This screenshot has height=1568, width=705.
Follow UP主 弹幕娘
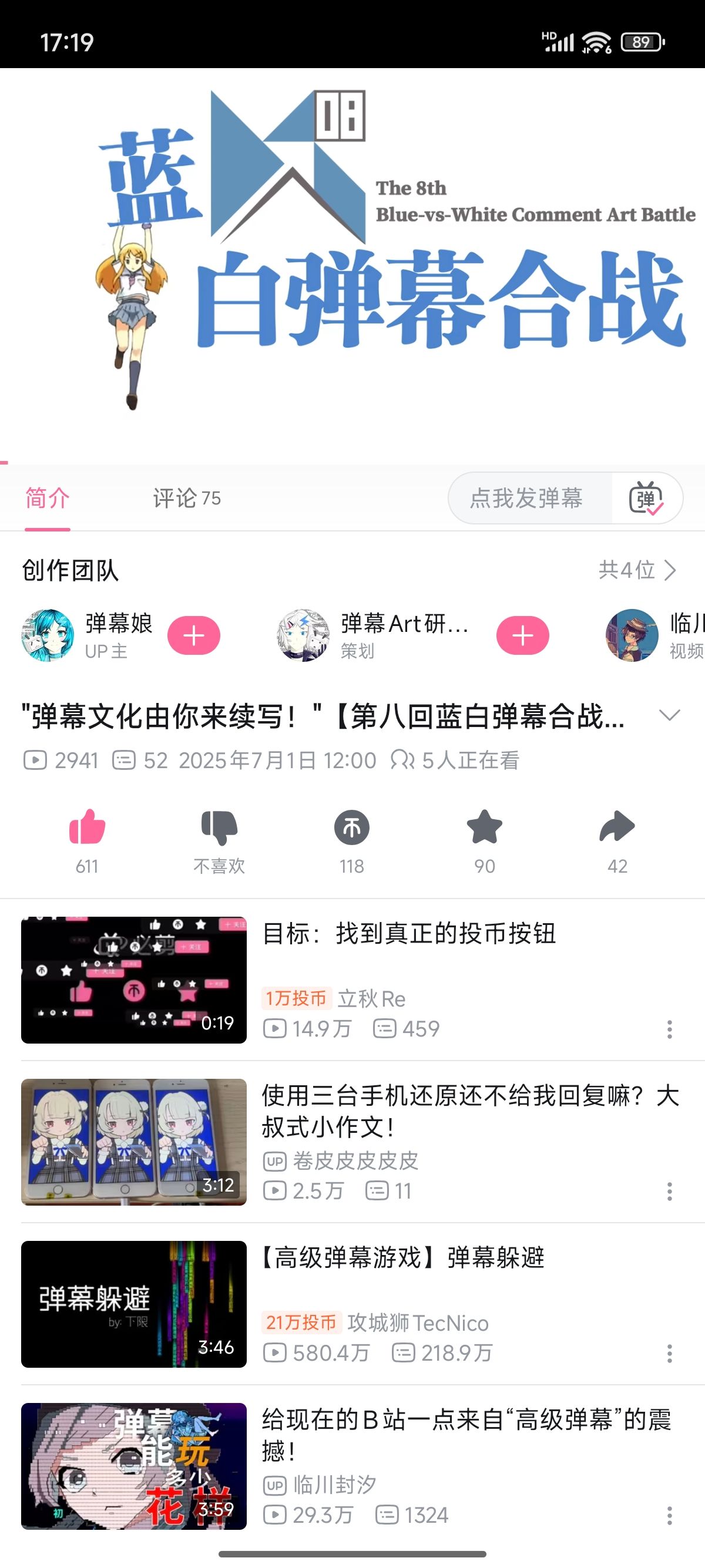click(194, 635)
